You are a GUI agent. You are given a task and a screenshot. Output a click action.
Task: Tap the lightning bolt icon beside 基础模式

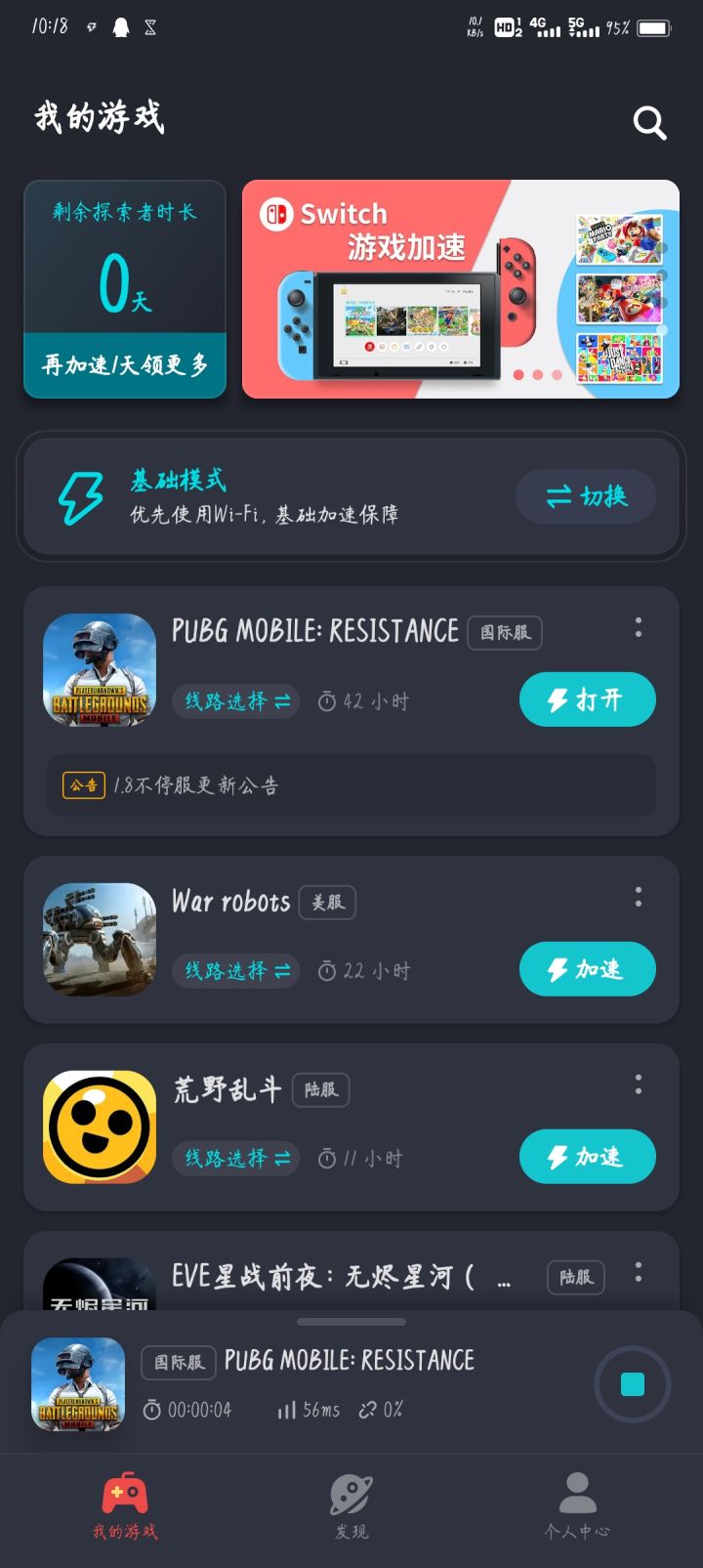coord(83,496)
